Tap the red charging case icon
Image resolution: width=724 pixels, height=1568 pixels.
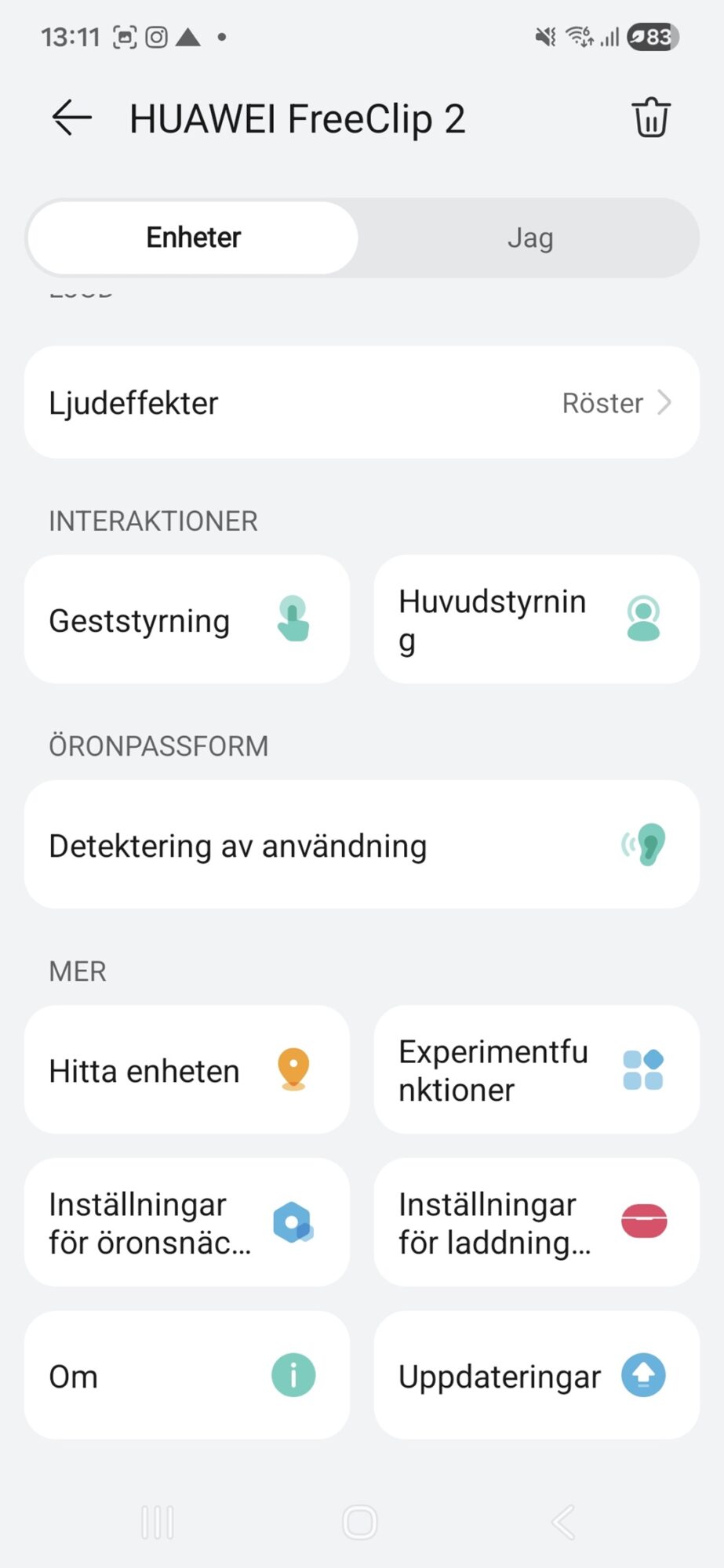click(643, 1221)
